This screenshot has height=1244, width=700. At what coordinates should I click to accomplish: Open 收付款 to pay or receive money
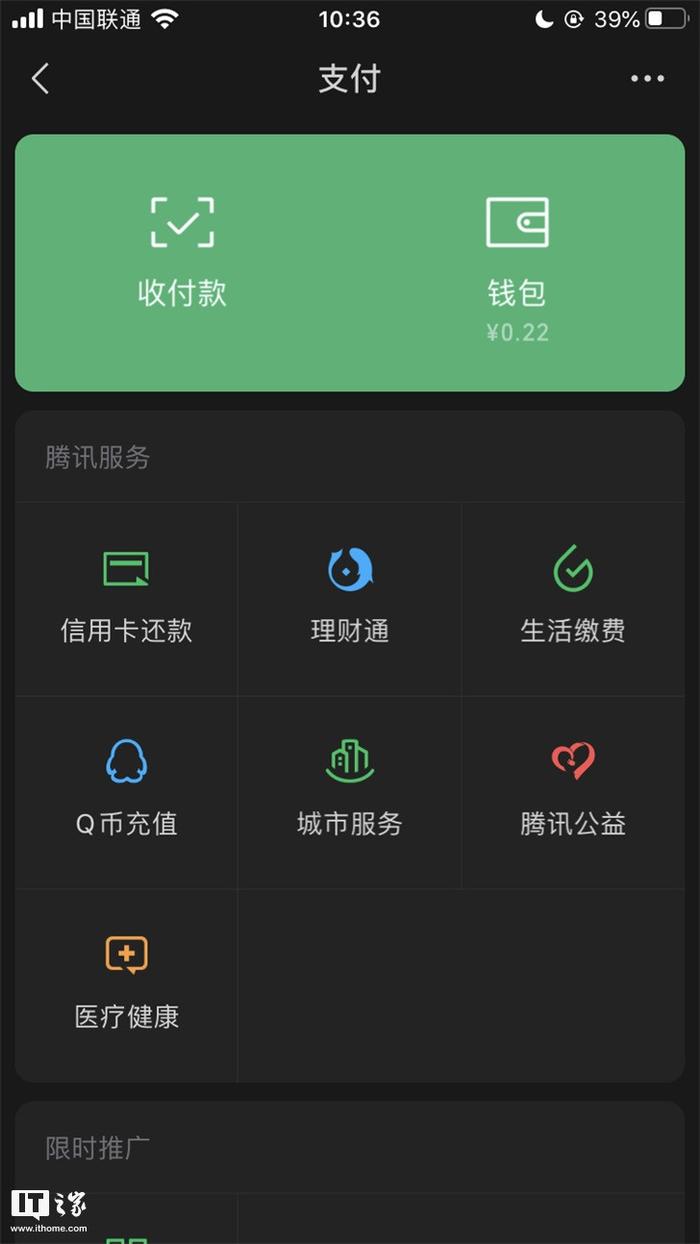click(x=182, y=253)
